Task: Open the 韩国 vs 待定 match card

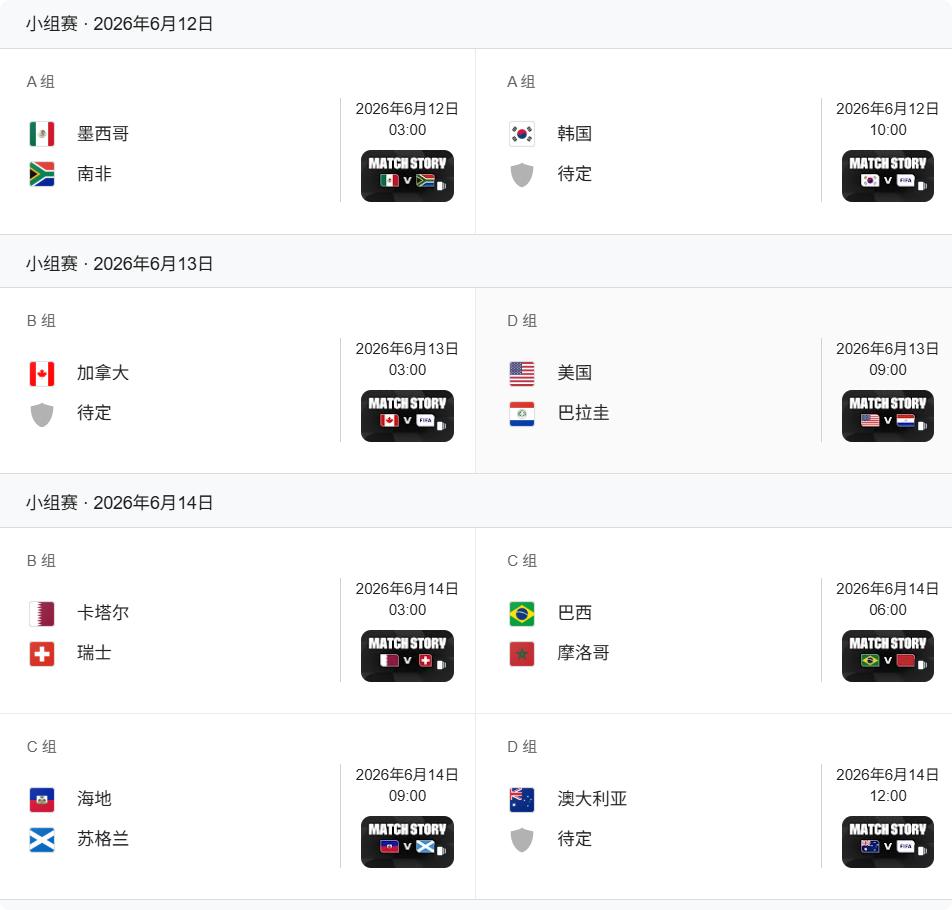Action: pos(660,153)
